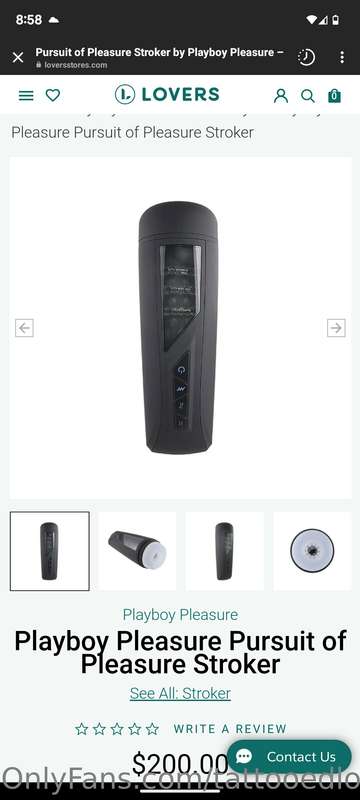The width and height of the screenshot is (360, 800).
Task: Select the third product thumbnail
Action: (x=225, y=551)
